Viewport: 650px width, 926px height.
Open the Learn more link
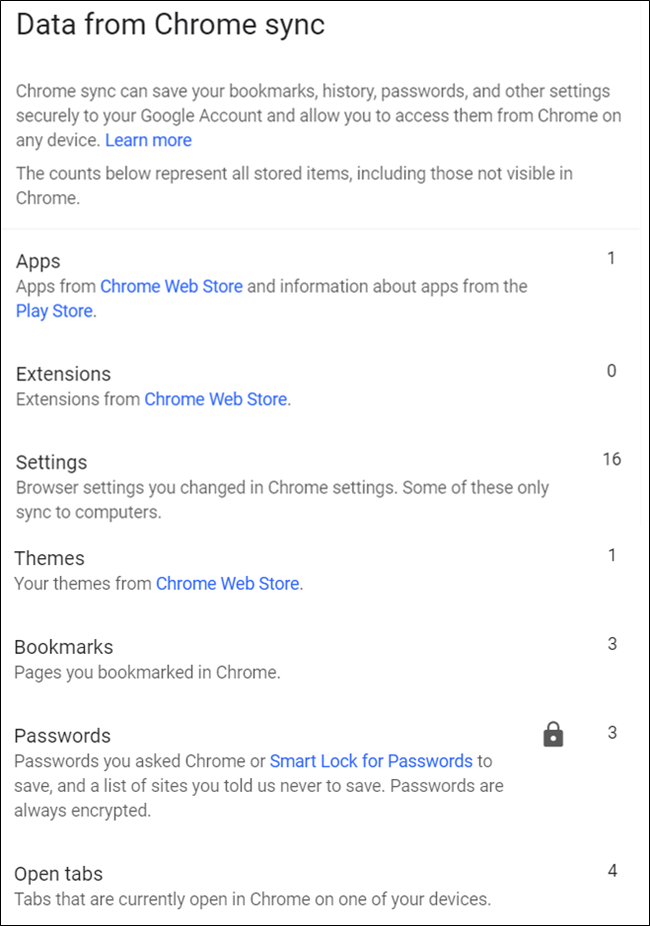[x=148, y=140]
